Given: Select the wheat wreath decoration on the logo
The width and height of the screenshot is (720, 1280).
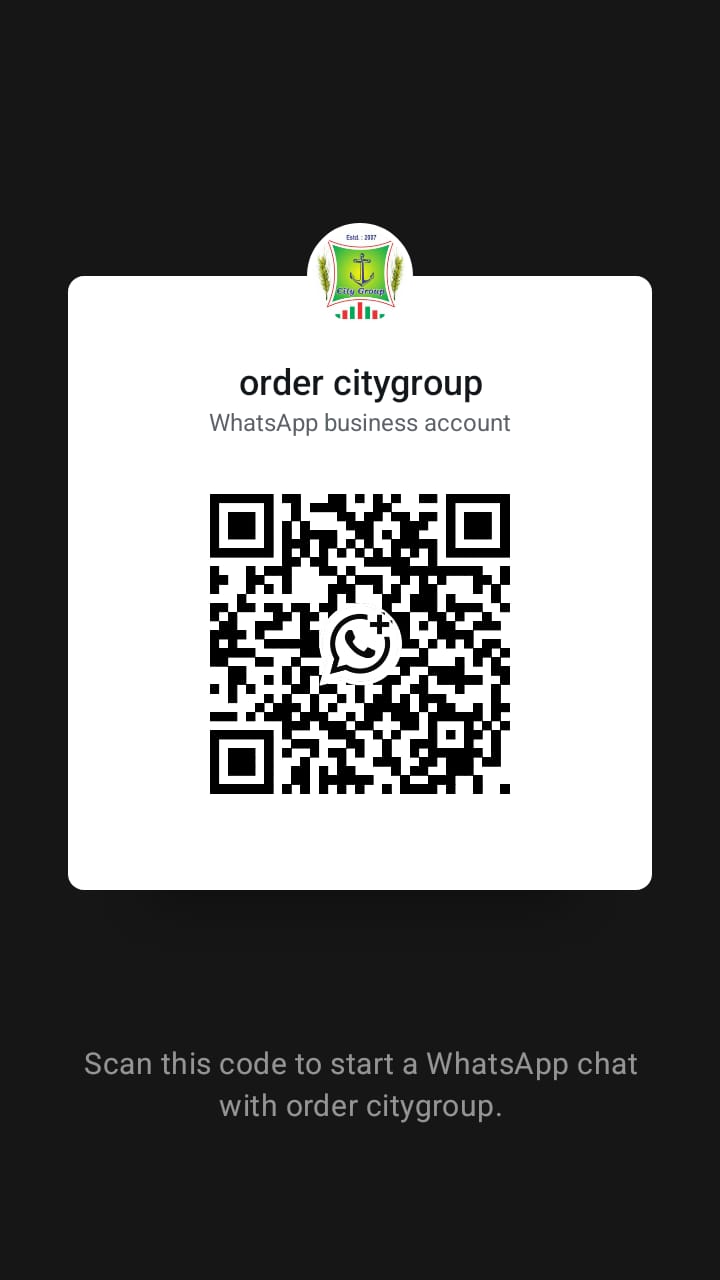Looking at the screenshot, I should (x=323, y=275).
